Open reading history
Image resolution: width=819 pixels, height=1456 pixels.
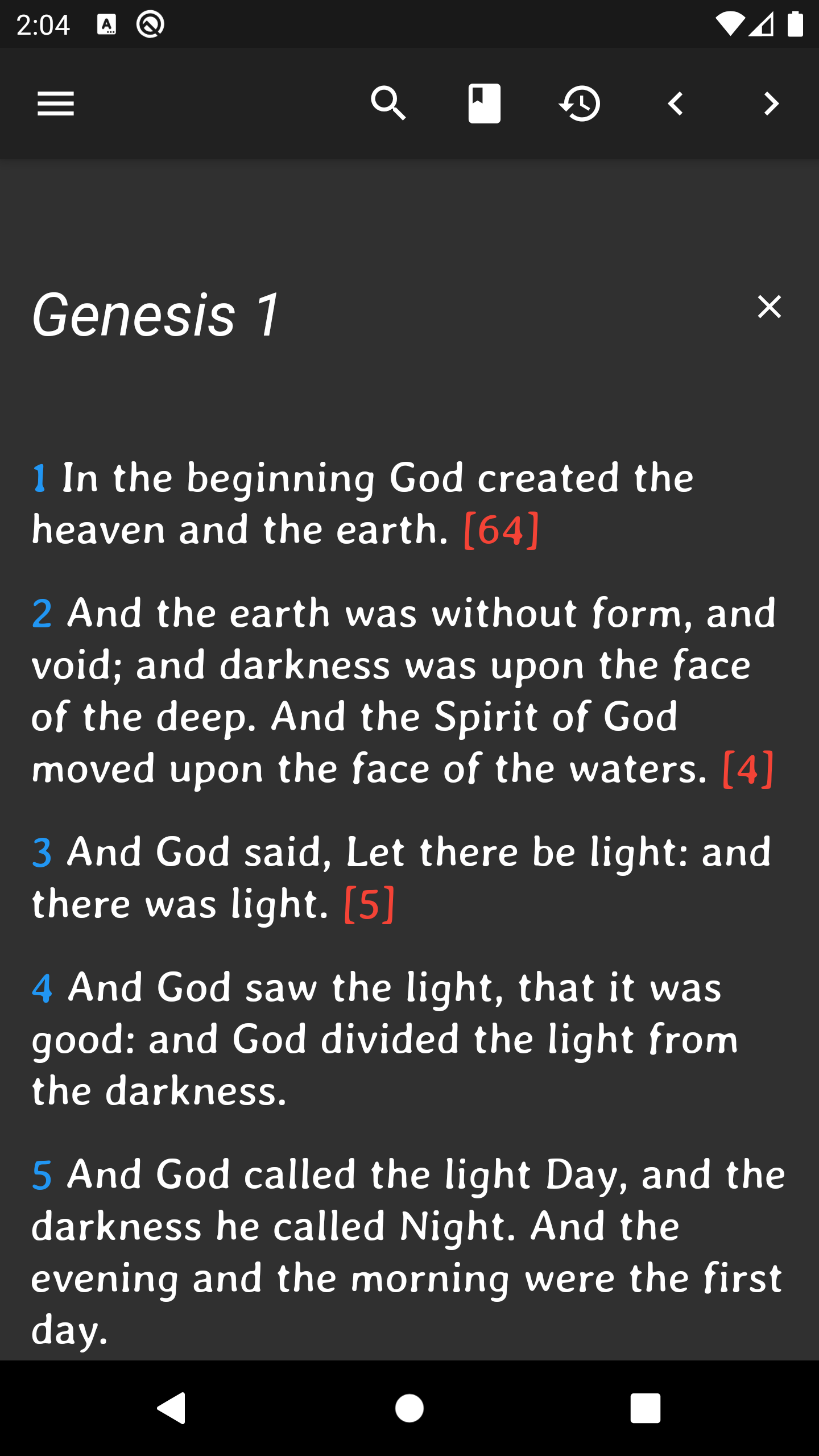click(580, 104)
